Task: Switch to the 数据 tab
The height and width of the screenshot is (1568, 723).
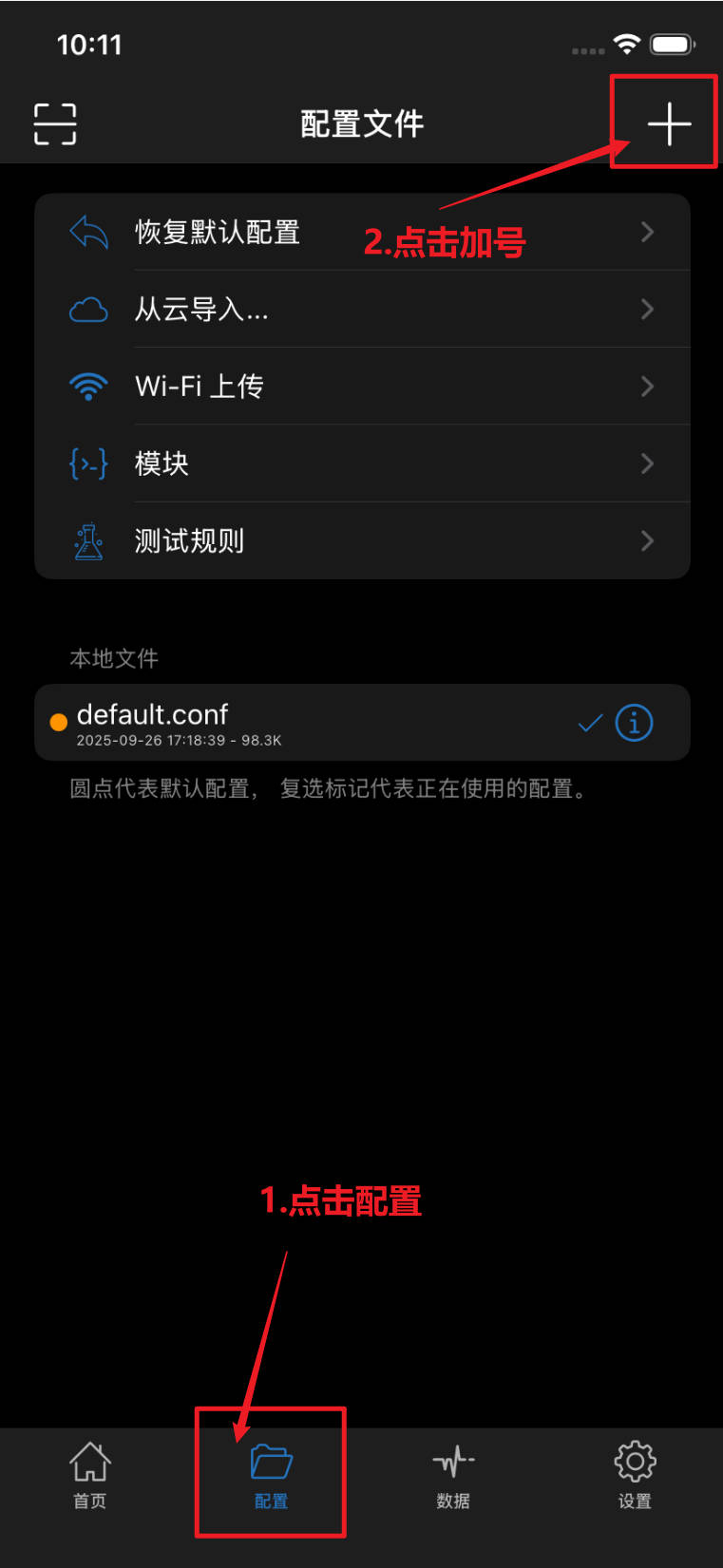Action: point(453,1474)
